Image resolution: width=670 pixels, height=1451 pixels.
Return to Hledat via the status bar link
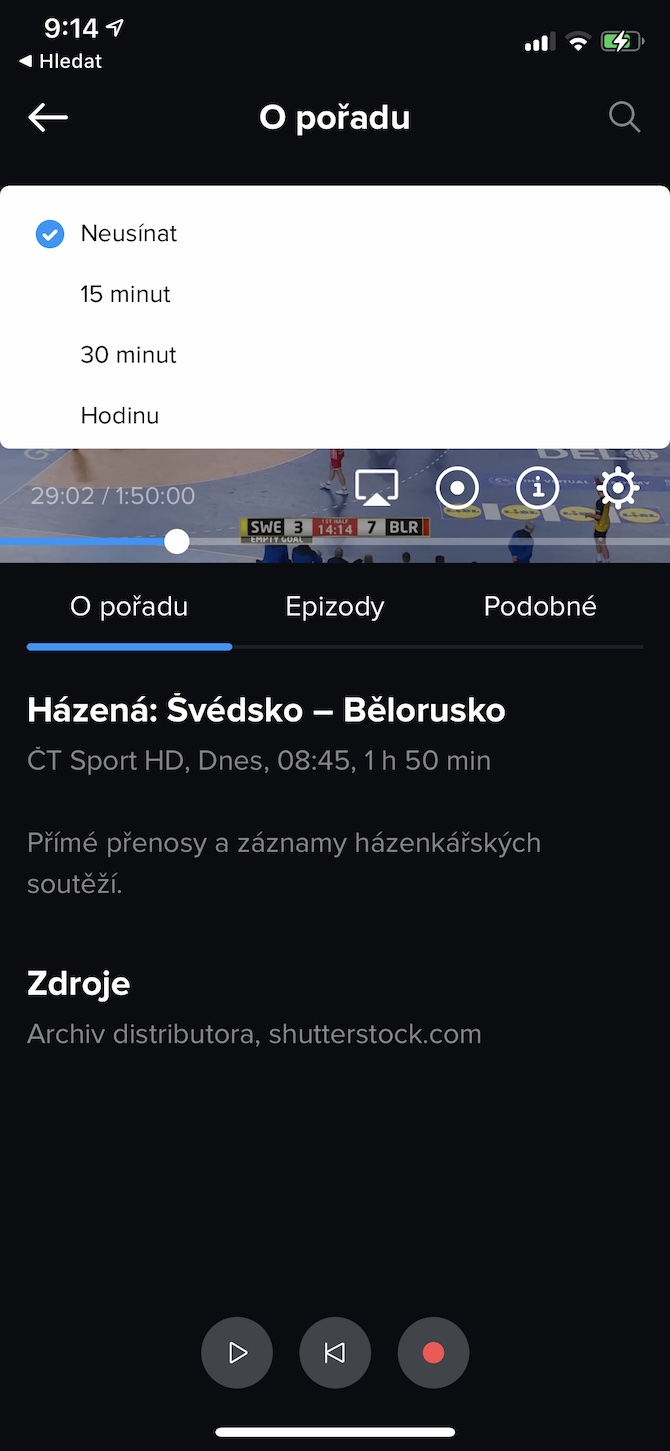tap(62, 62)
